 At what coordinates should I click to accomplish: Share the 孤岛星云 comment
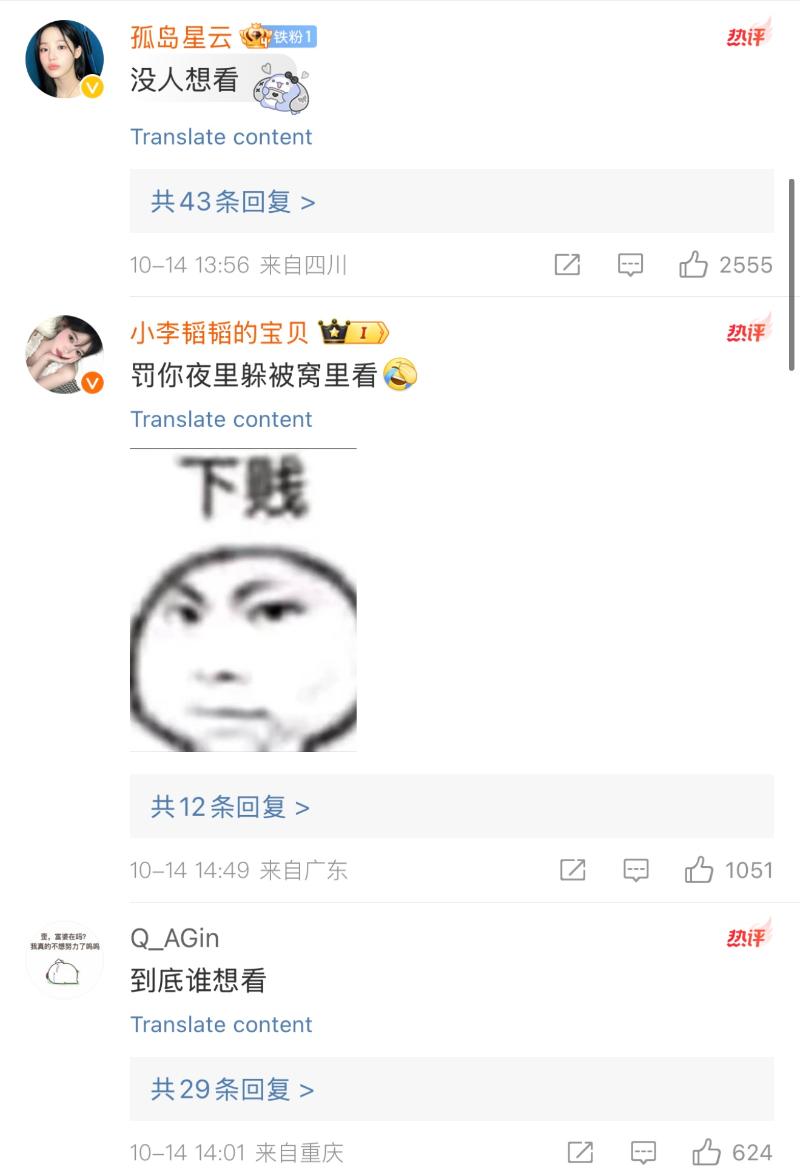tap(567, 265)
